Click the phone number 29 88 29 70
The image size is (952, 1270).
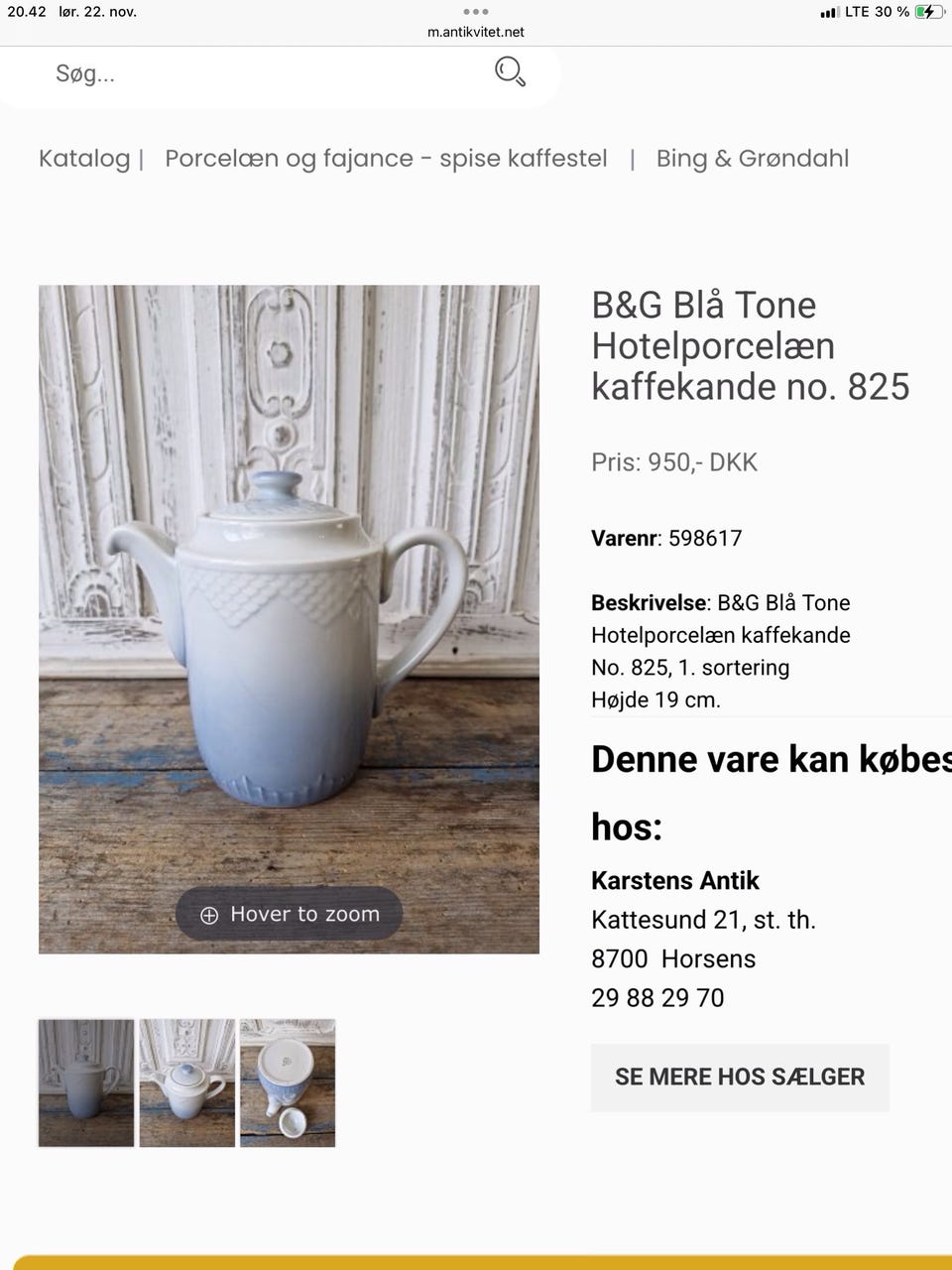click(657, 998)
